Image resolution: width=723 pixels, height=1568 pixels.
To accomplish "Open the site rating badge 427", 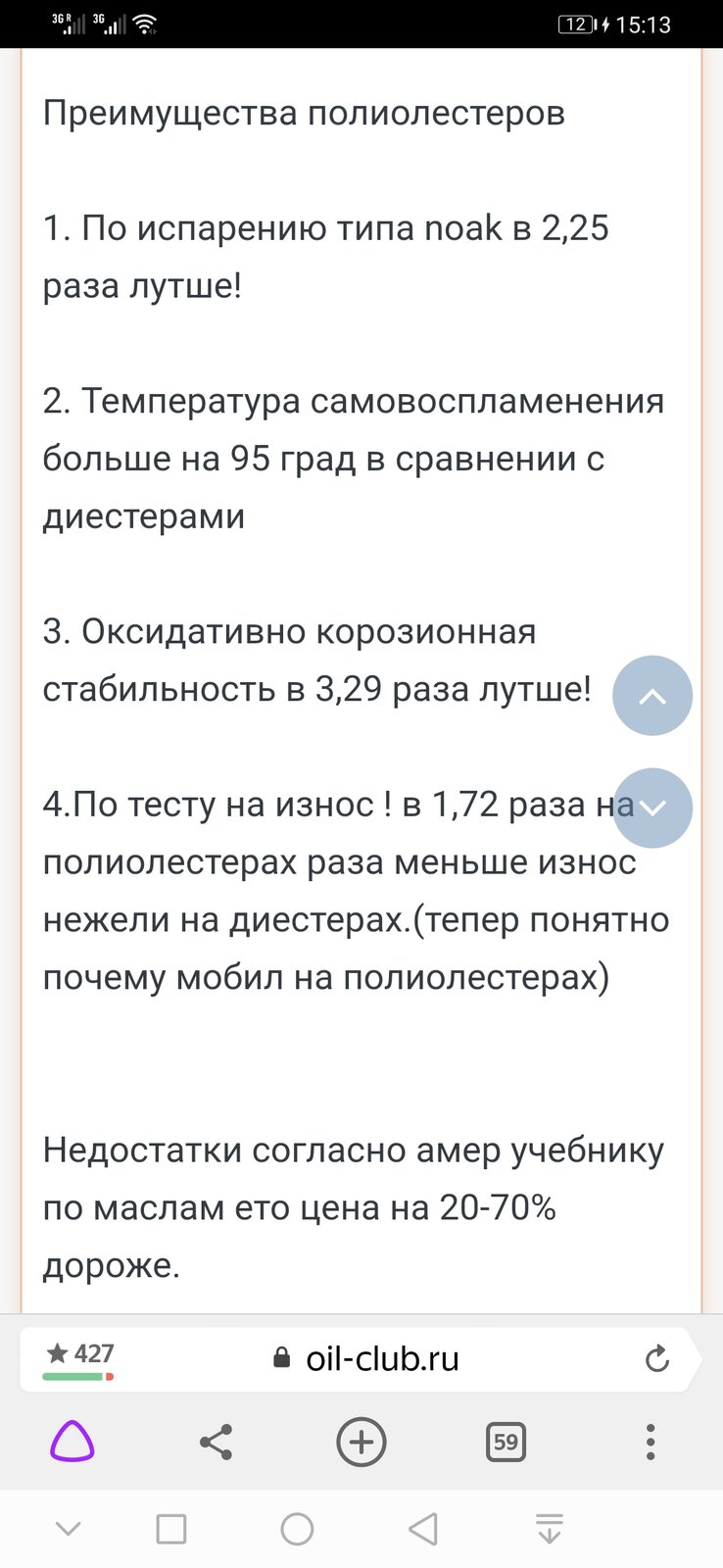I will 80,1358.
